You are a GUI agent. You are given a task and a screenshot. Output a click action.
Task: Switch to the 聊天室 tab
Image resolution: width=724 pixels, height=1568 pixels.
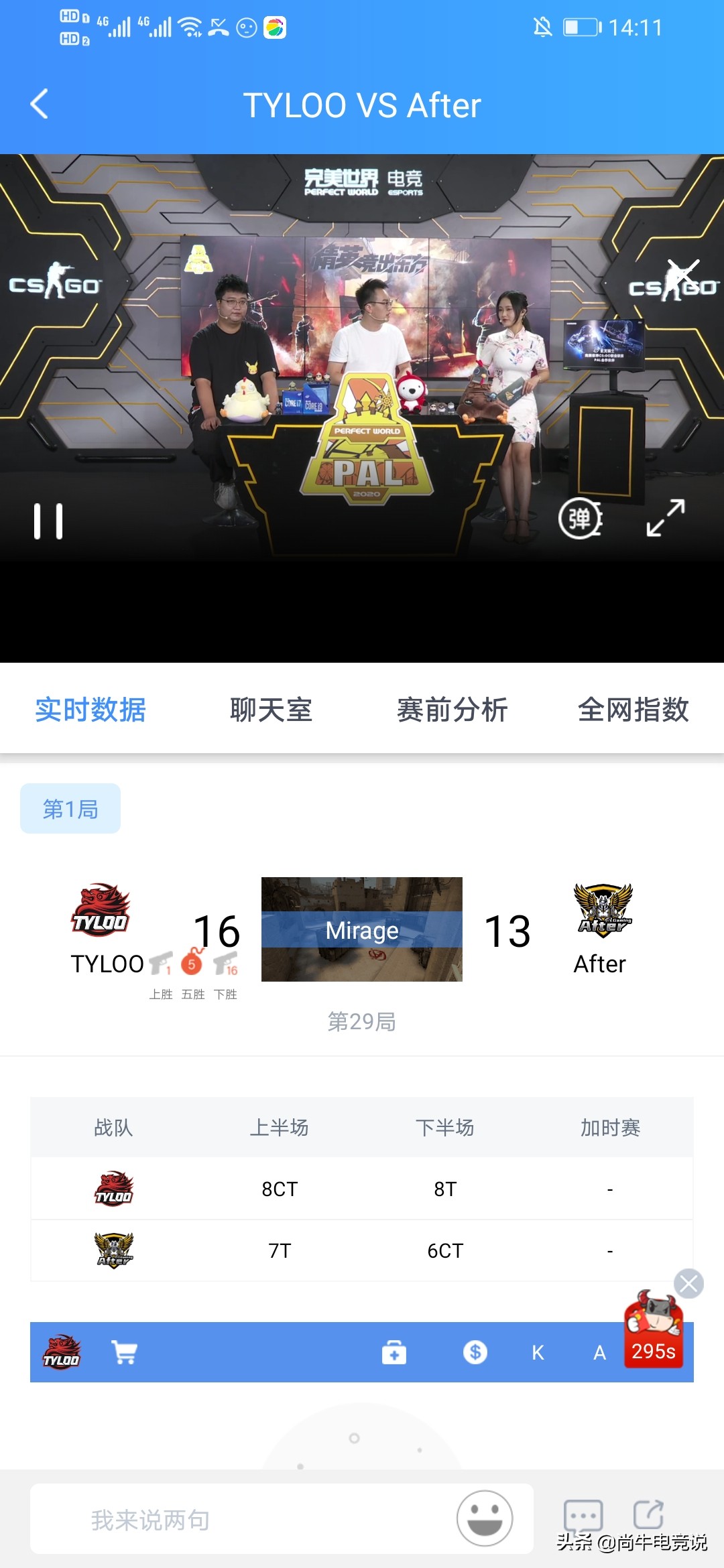point(271,710)
